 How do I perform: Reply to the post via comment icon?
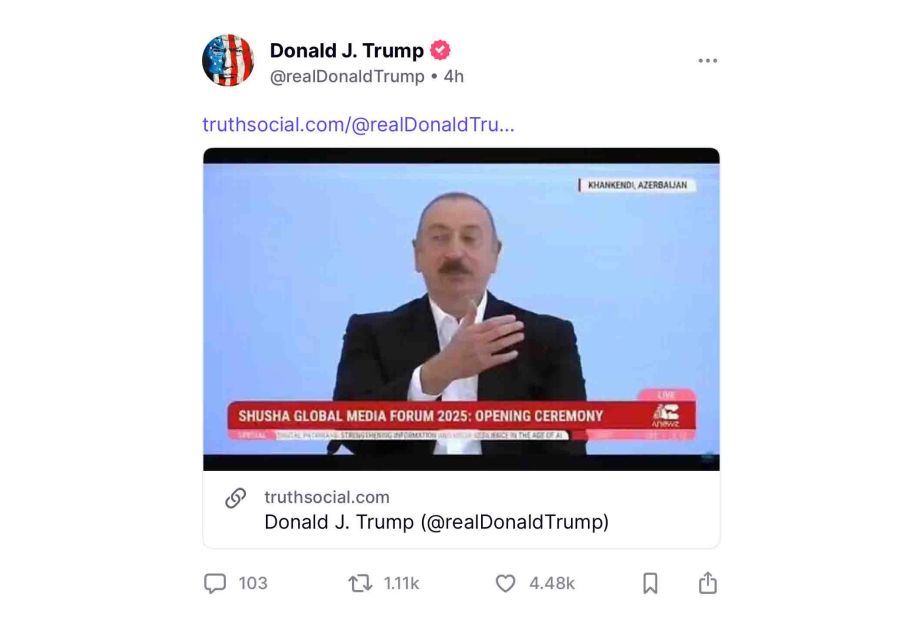[x=215, y=583]
